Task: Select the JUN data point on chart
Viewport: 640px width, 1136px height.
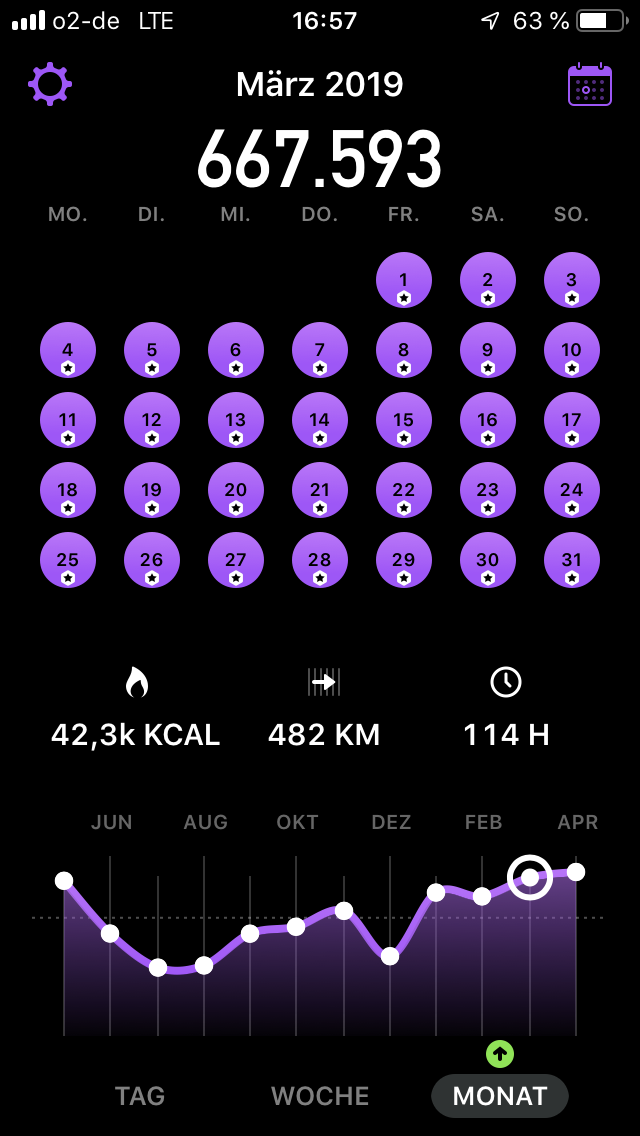Action: point(110,934)
